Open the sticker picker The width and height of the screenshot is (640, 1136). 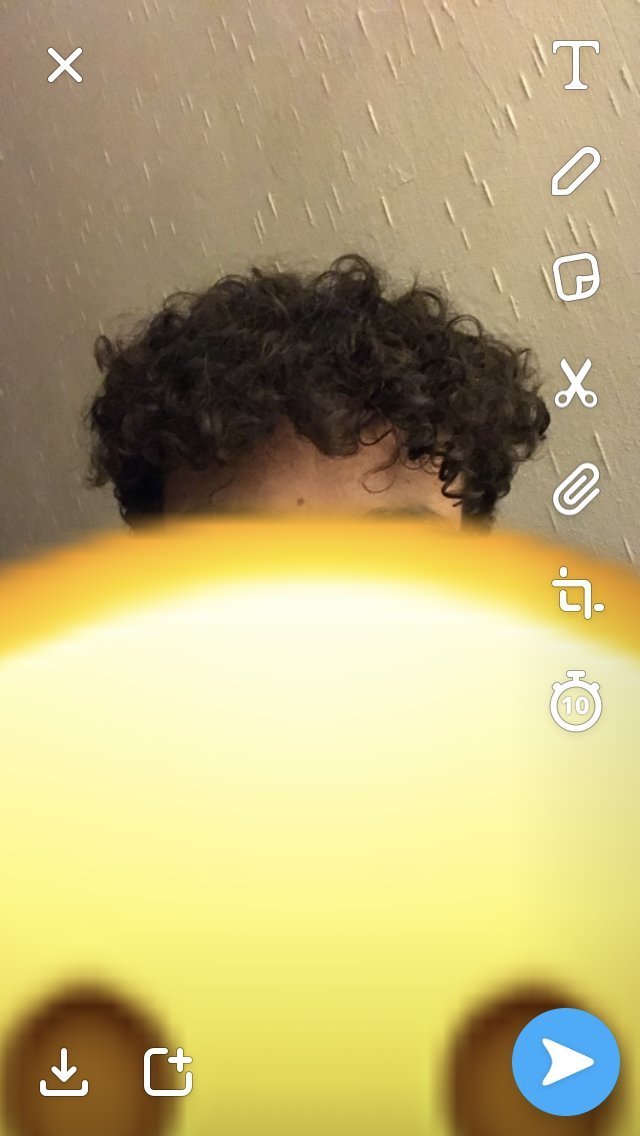tap(576, 277)
